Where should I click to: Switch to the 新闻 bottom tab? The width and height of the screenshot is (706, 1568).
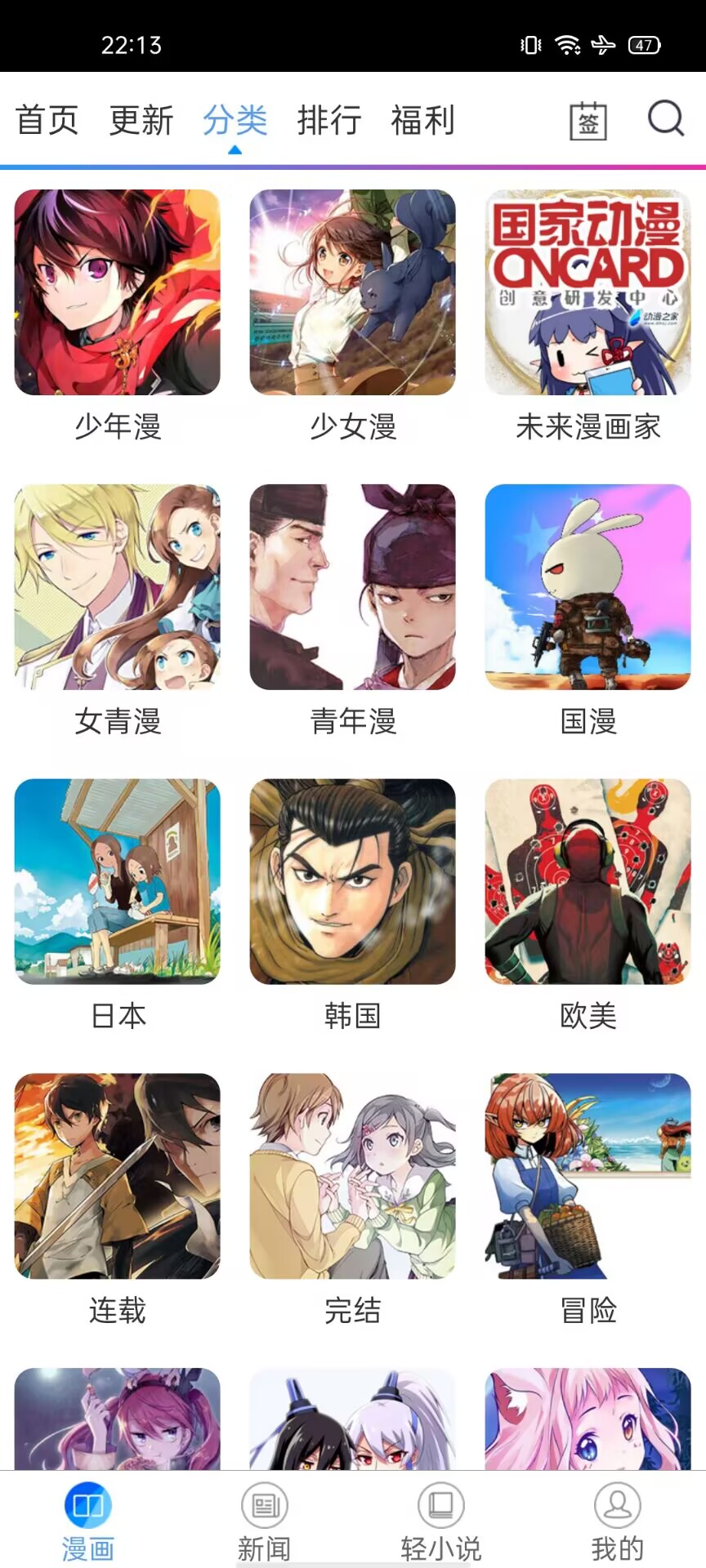click(264, 1521)
